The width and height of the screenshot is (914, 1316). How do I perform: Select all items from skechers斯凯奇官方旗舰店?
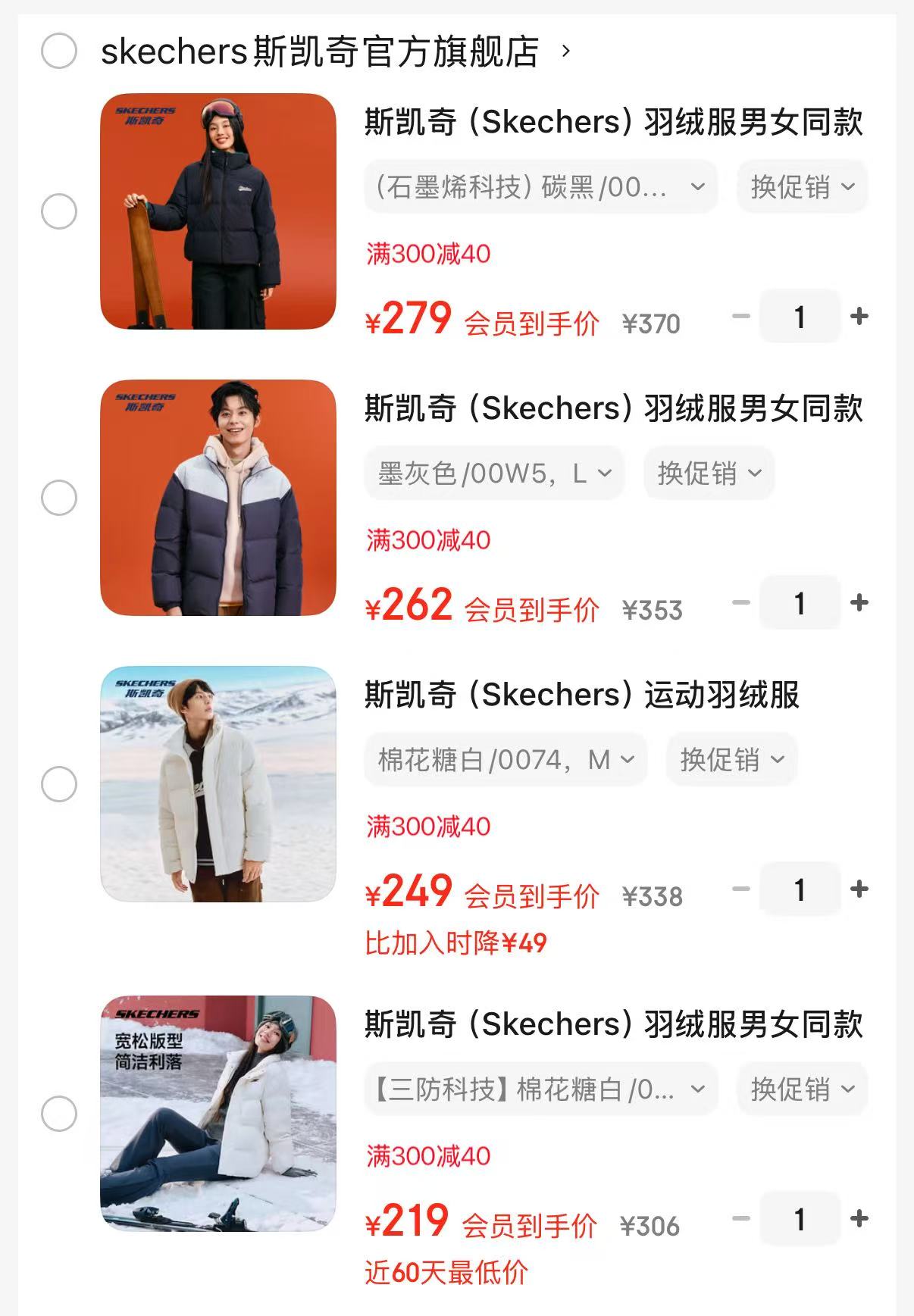(59, 52)
